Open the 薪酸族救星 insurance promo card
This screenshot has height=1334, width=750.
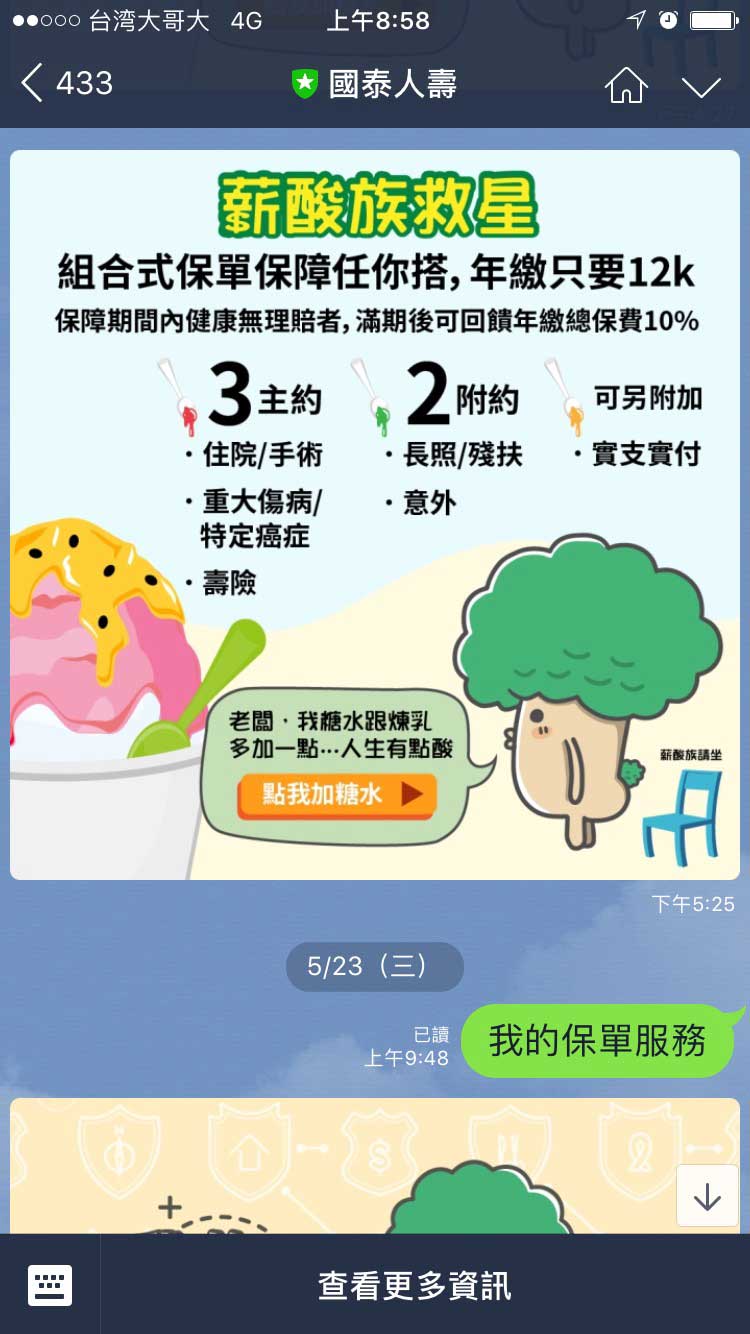[x=374, y=514]
